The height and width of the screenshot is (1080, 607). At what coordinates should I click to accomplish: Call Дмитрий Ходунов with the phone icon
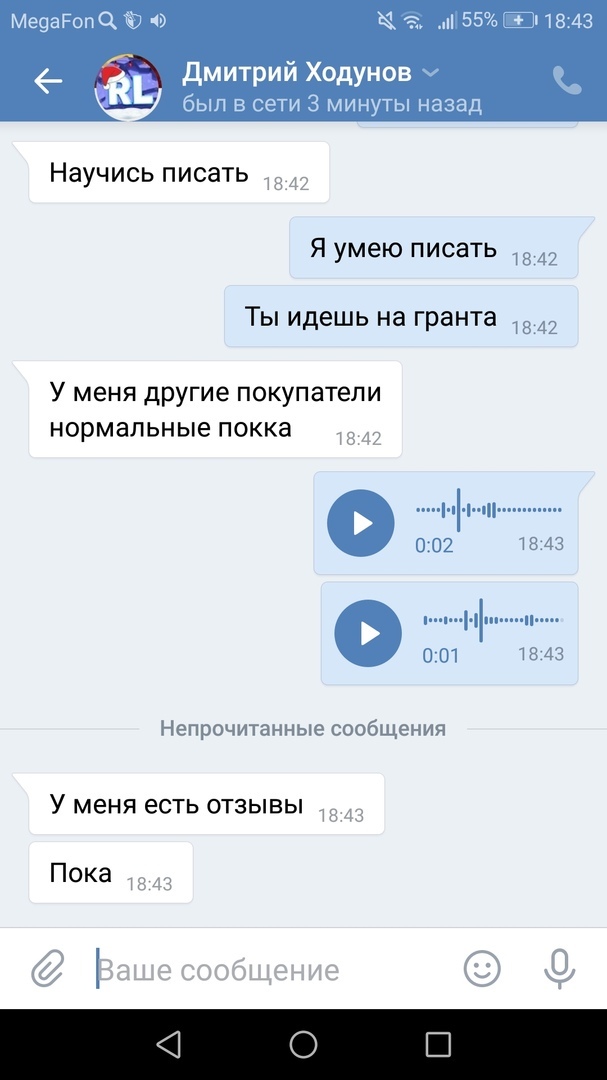(x=567, y=82)
